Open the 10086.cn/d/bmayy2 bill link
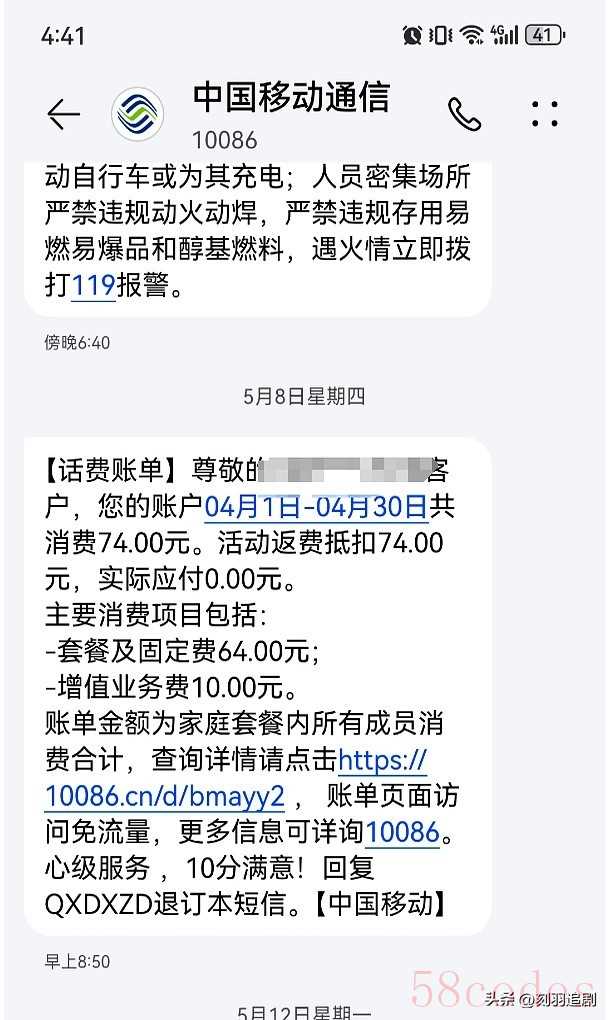 click(165, 796)
